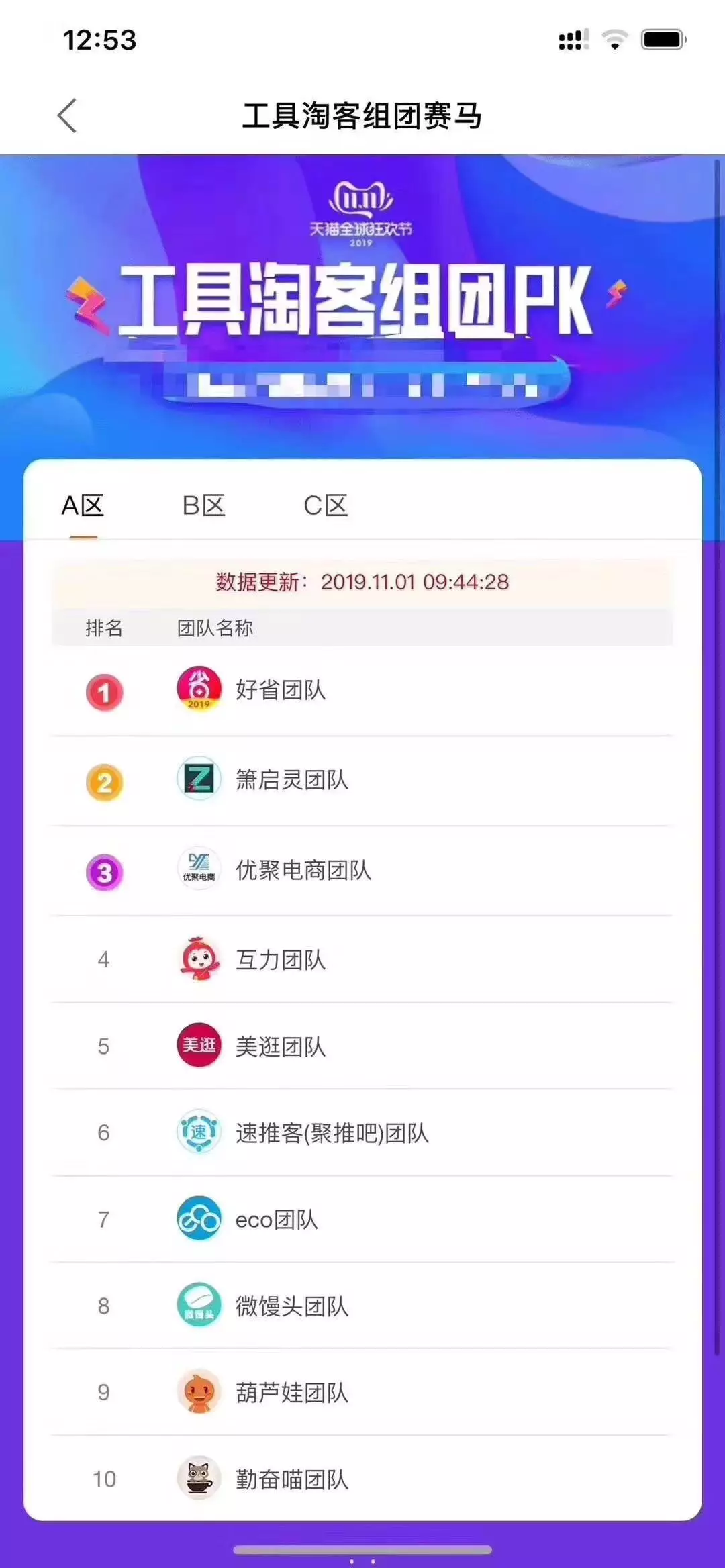Open the 美逛团队 row
This screenshot has height=1568, width=725.
[362, 1046]
